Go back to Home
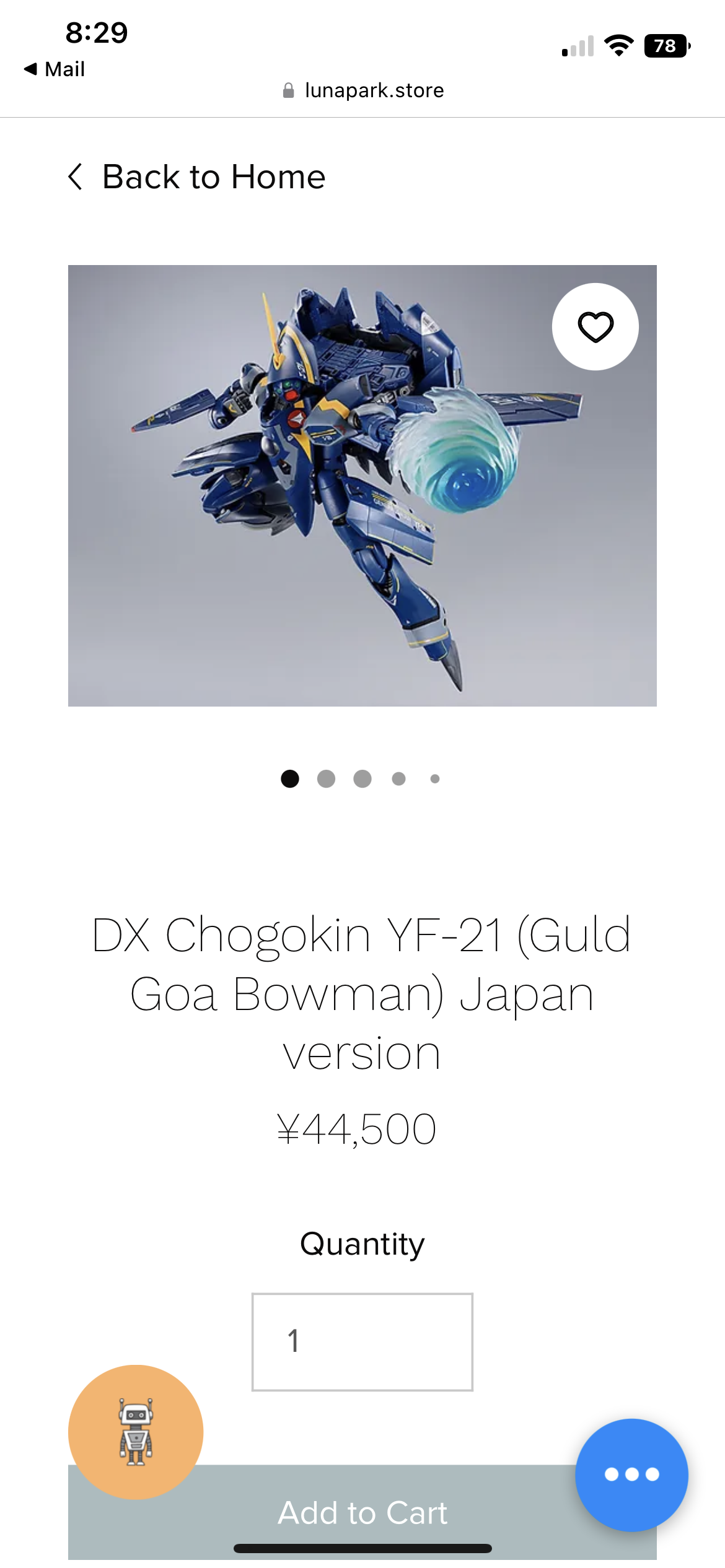 196,177
